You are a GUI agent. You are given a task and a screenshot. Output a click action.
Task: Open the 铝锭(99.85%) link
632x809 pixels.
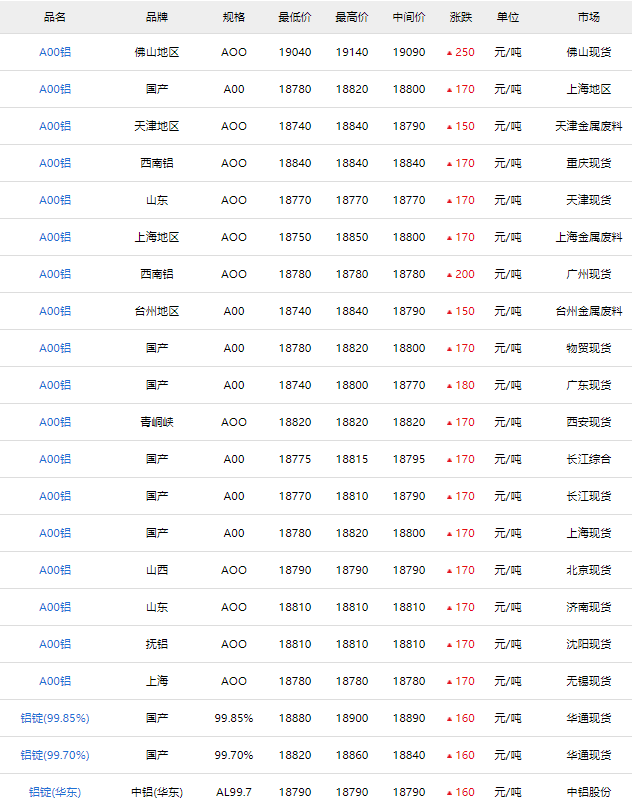click(x=55, y=718)
